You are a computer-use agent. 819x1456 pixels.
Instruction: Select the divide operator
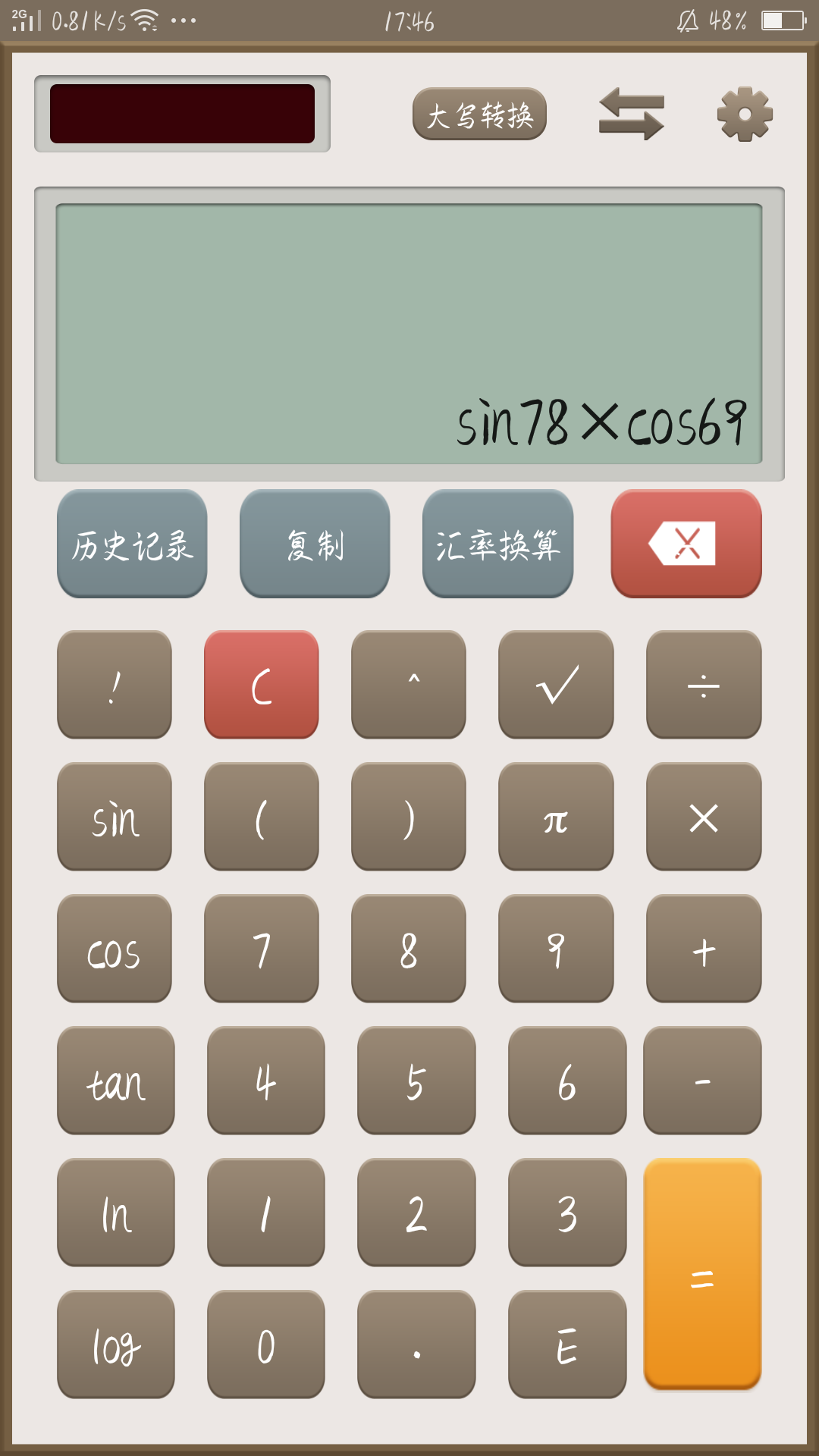(x=704, y=684)
